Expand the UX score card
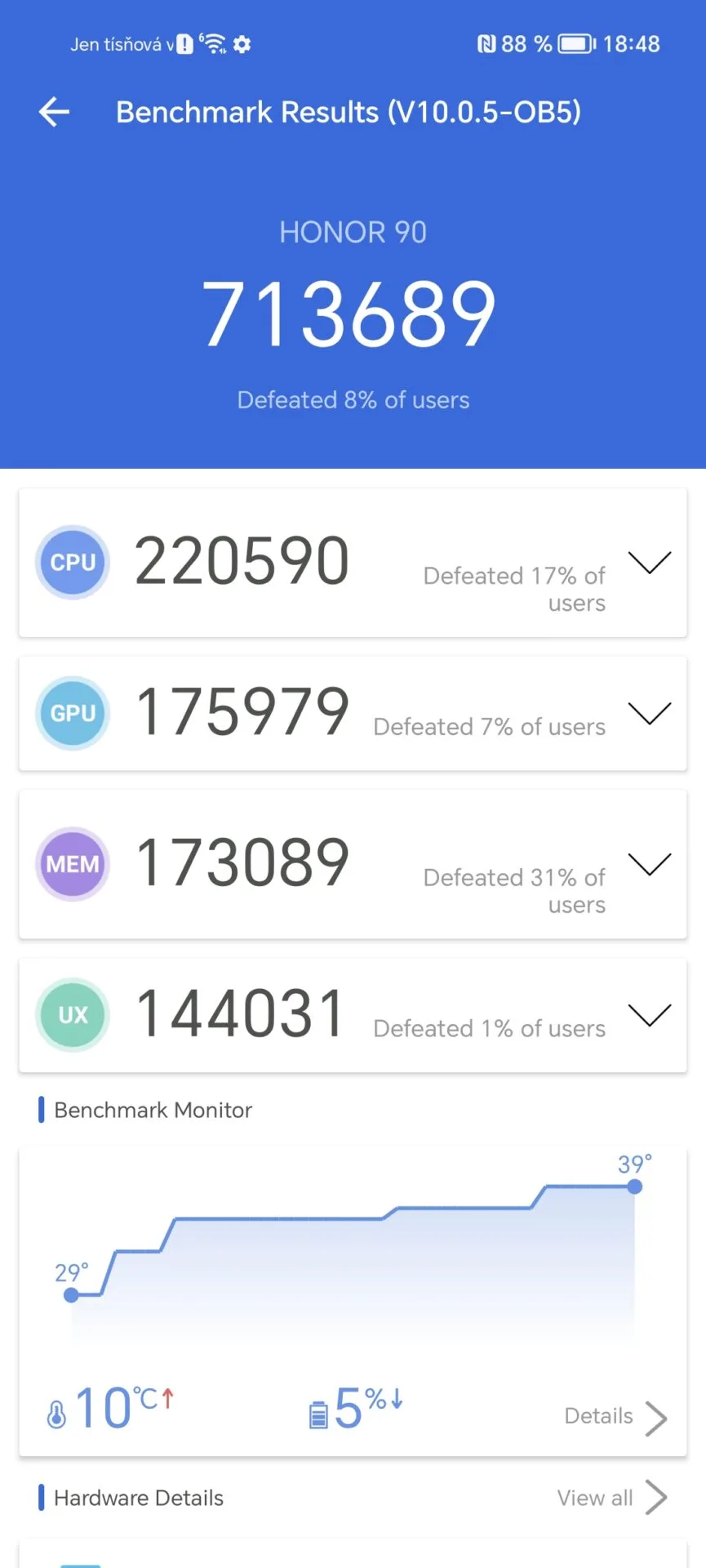Image resolution: width=706 pixels, height=1568 pixels. point(650,1015)
